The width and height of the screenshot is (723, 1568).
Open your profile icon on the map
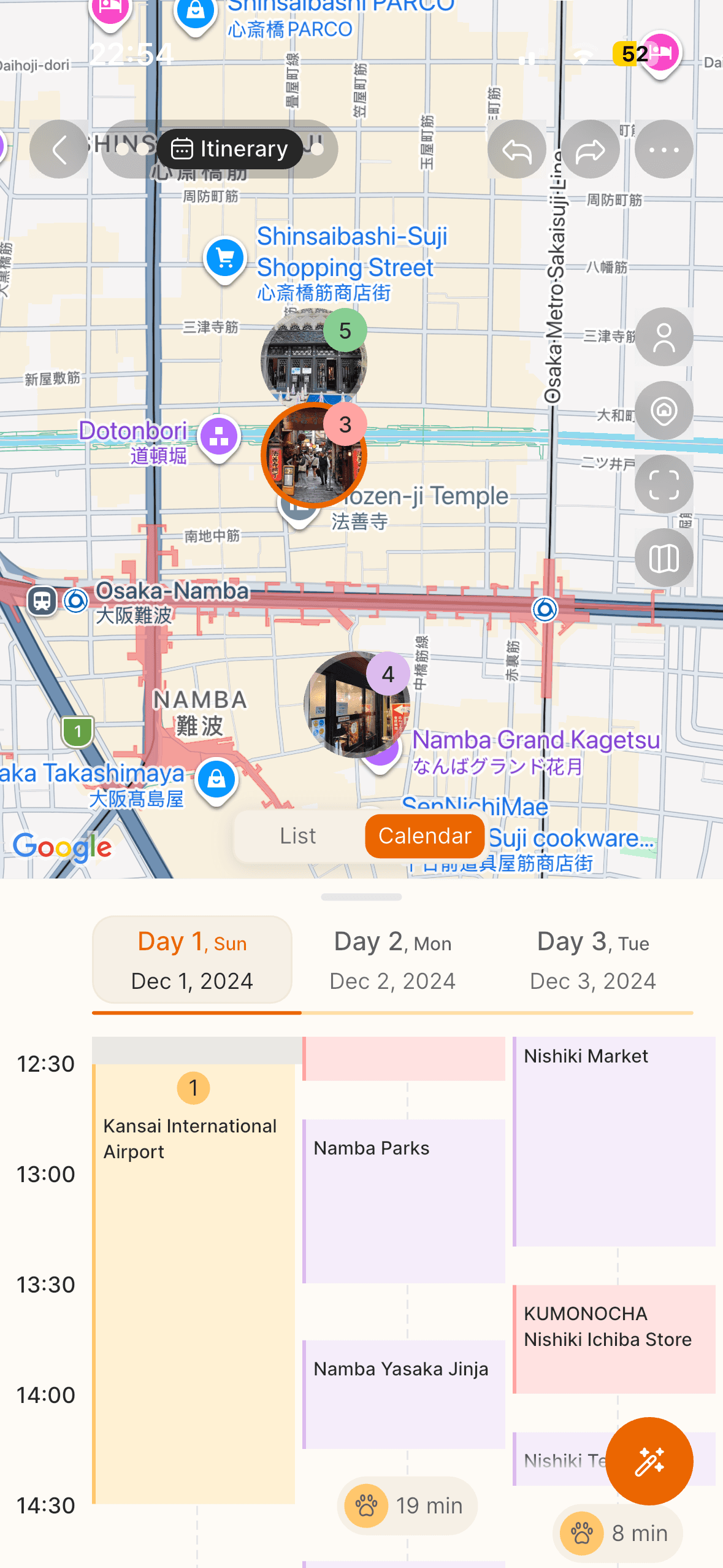663,337
